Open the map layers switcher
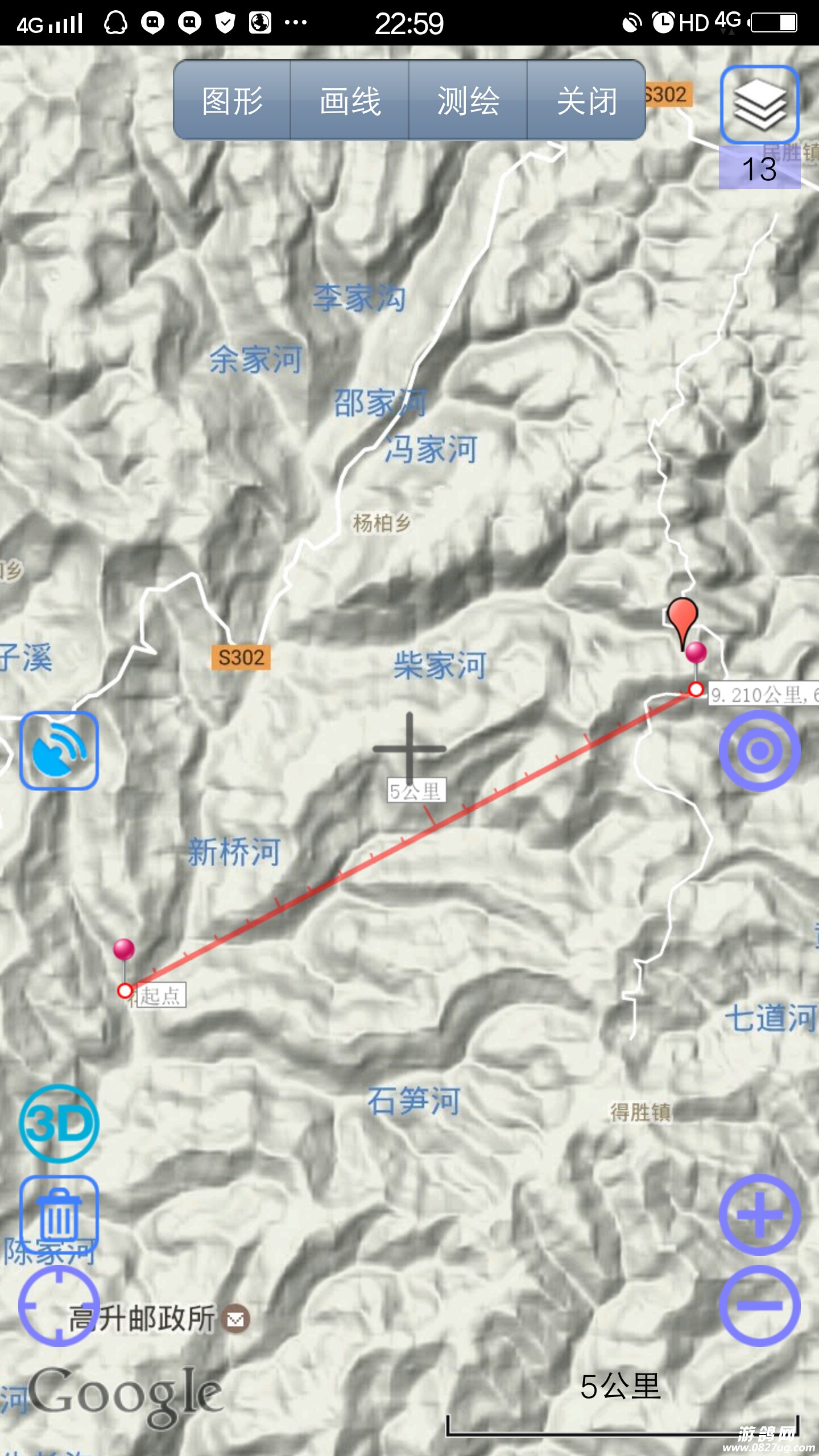The image size is (819, 1456). (x=759, y=105)
